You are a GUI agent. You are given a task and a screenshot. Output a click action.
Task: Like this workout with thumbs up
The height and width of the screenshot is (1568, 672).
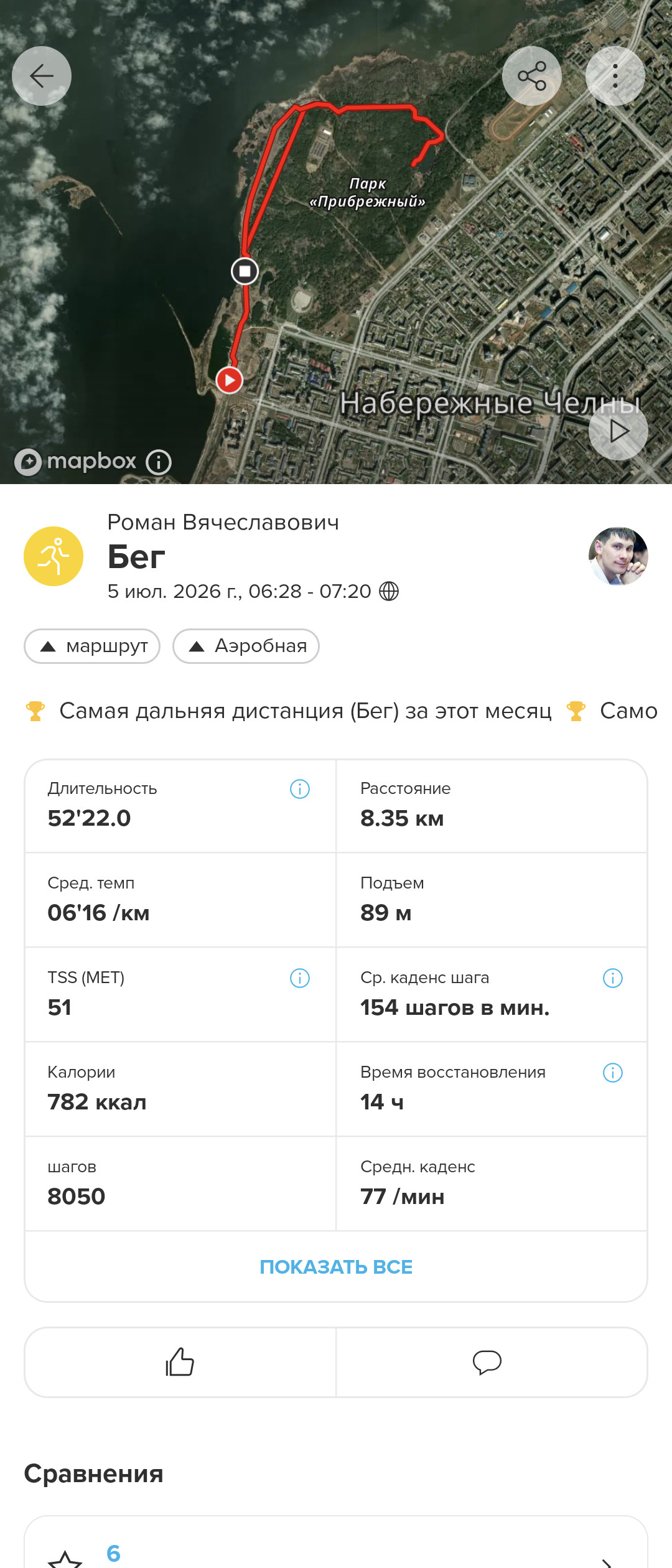click(180, 1362)
